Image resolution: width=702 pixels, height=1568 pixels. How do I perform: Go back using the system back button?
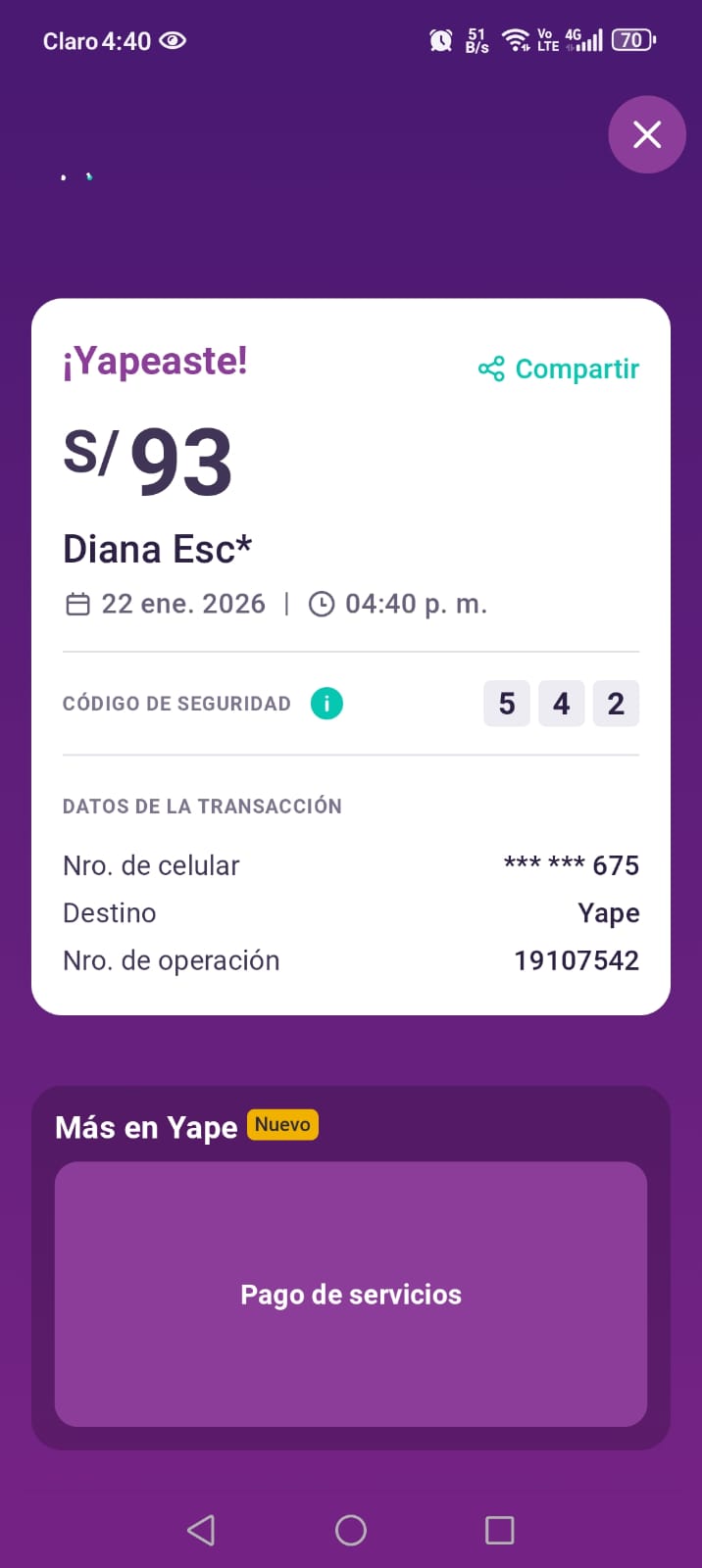(201, 1530)
